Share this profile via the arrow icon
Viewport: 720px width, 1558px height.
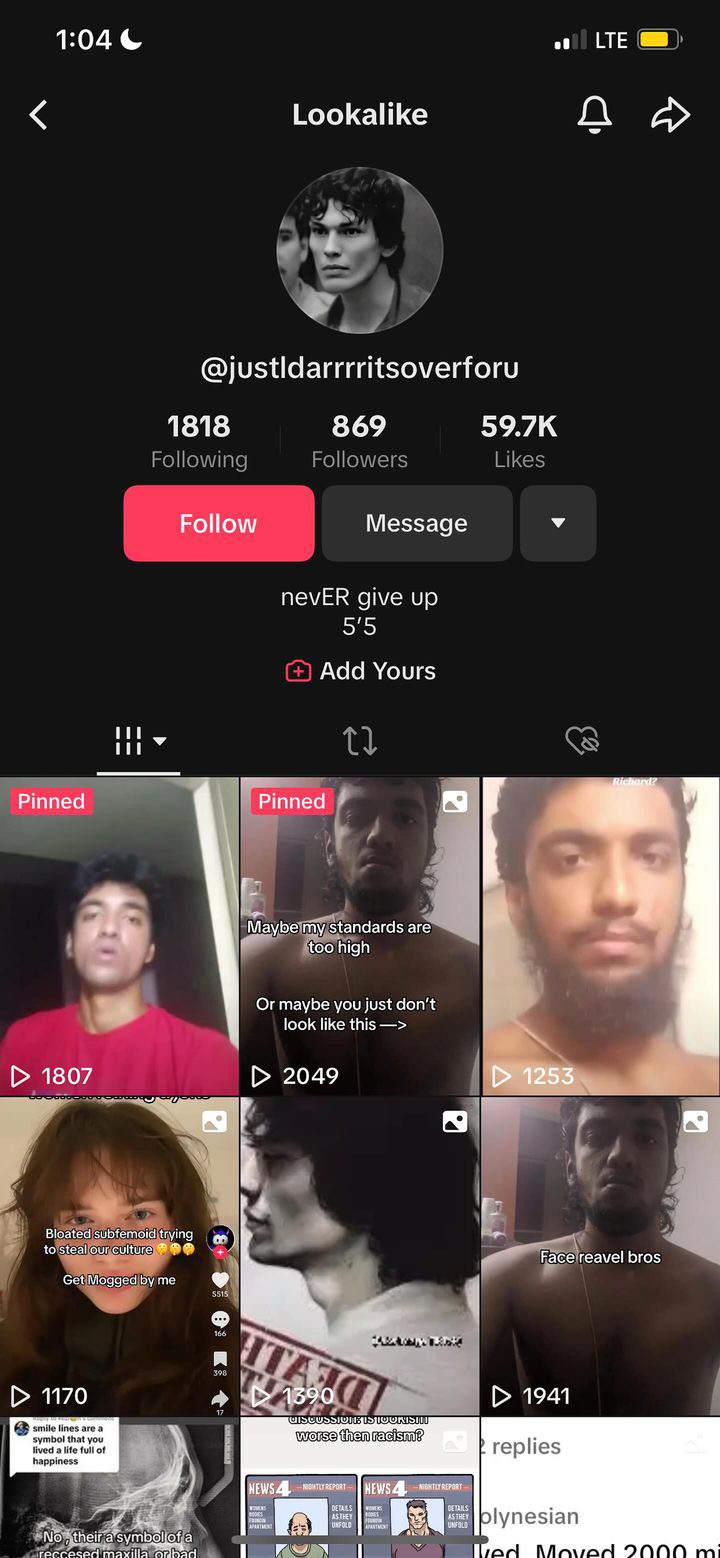[x=670, y=115]
